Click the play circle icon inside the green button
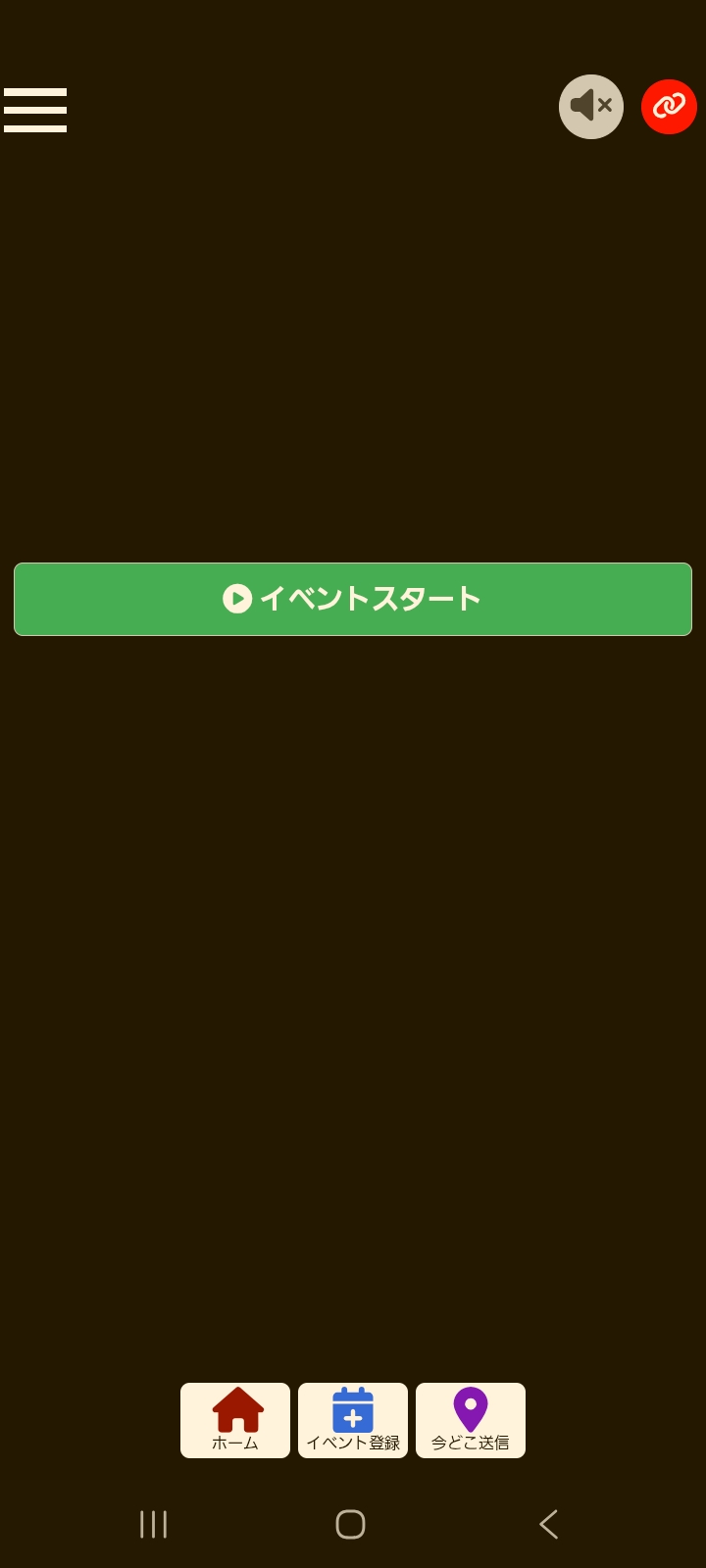 [238, 599]
